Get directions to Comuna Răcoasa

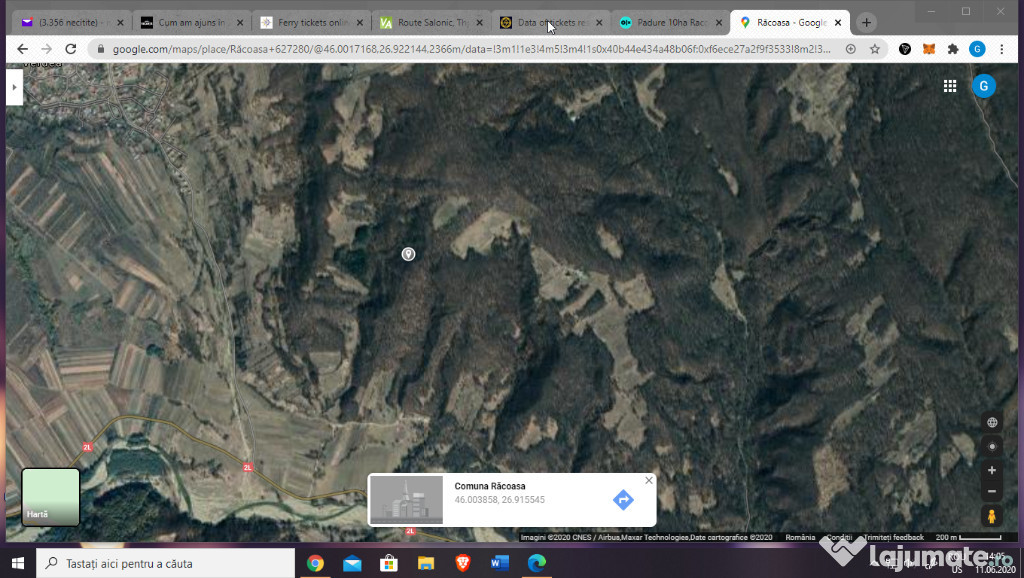(x=623, y=499)
